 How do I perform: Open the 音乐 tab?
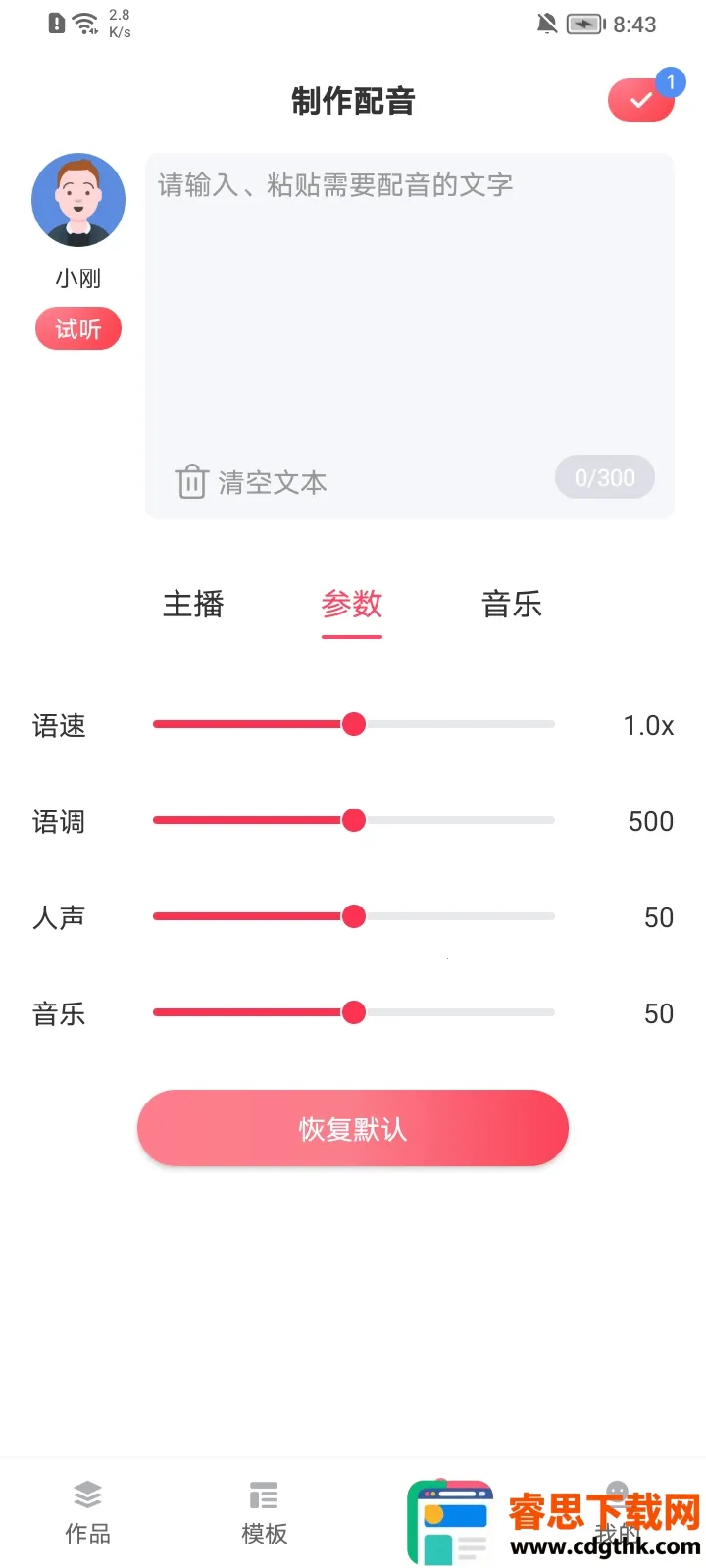tap(512, 604)
